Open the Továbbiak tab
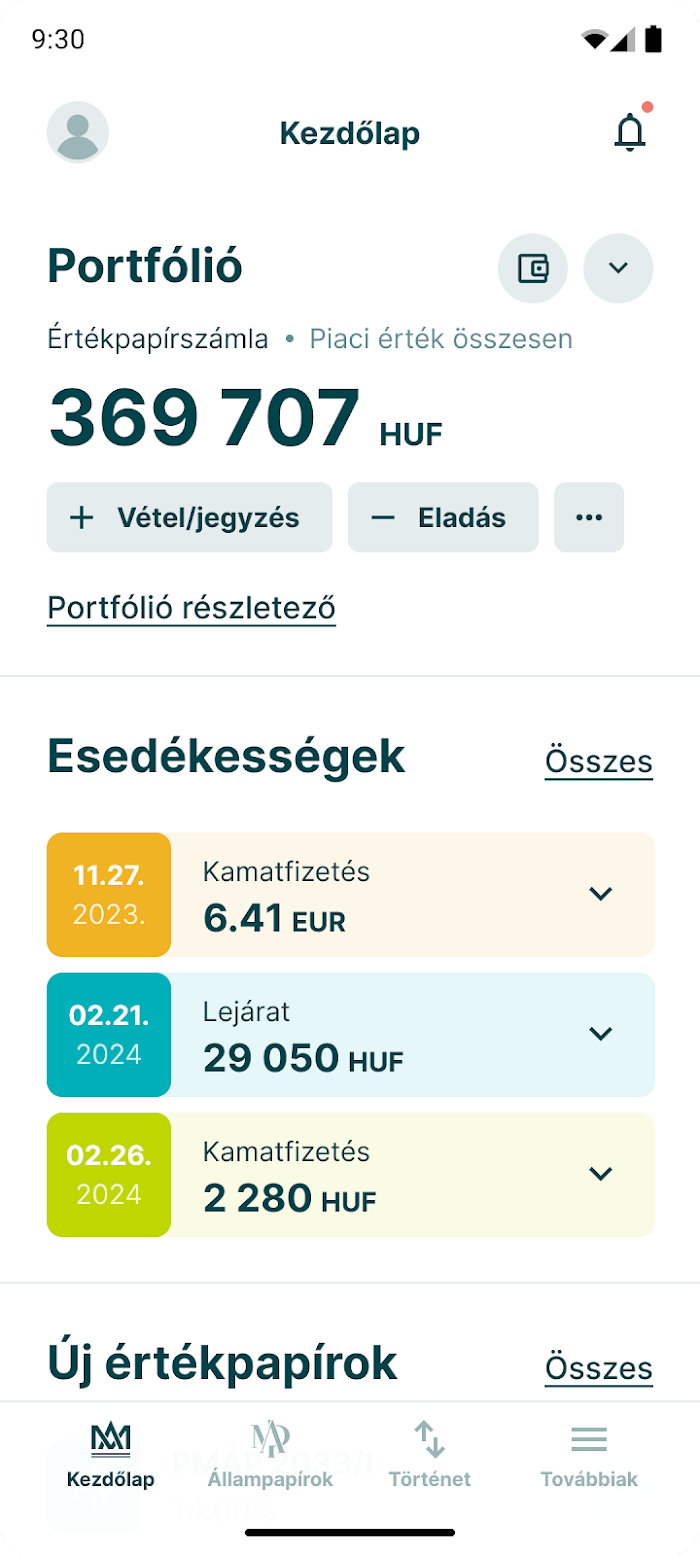 click(x=589, y=1455)
